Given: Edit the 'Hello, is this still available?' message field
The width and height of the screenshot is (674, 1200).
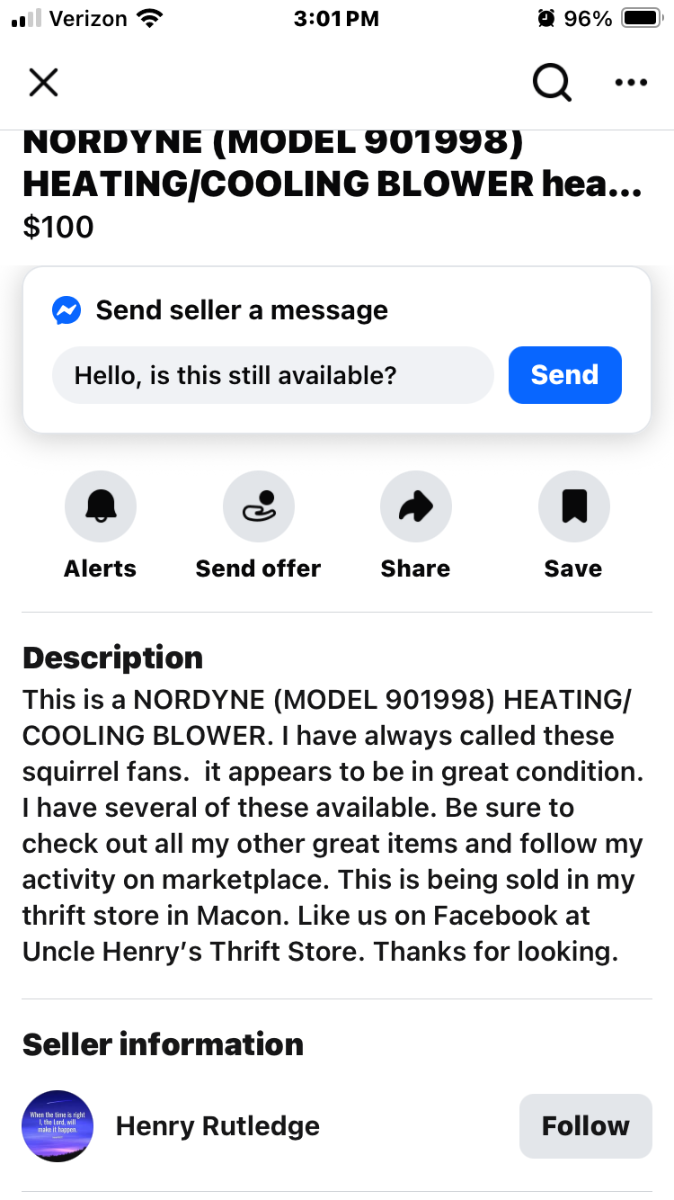Looking at the screenshot, I should point(273,375).
